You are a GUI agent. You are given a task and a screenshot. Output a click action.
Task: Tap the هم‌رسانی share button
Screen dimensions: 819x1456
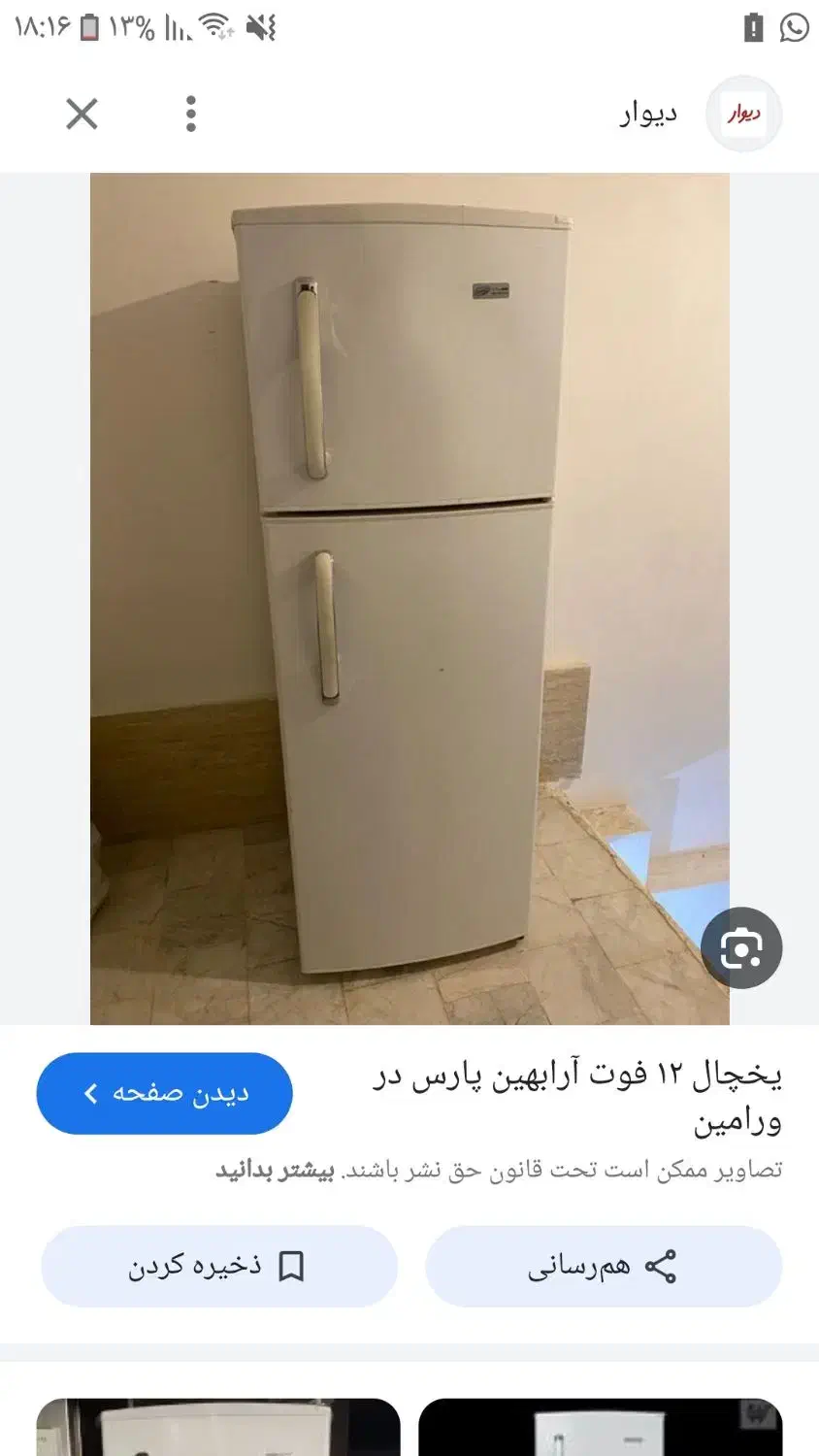pyautogui.click(x=604, y=1265)
